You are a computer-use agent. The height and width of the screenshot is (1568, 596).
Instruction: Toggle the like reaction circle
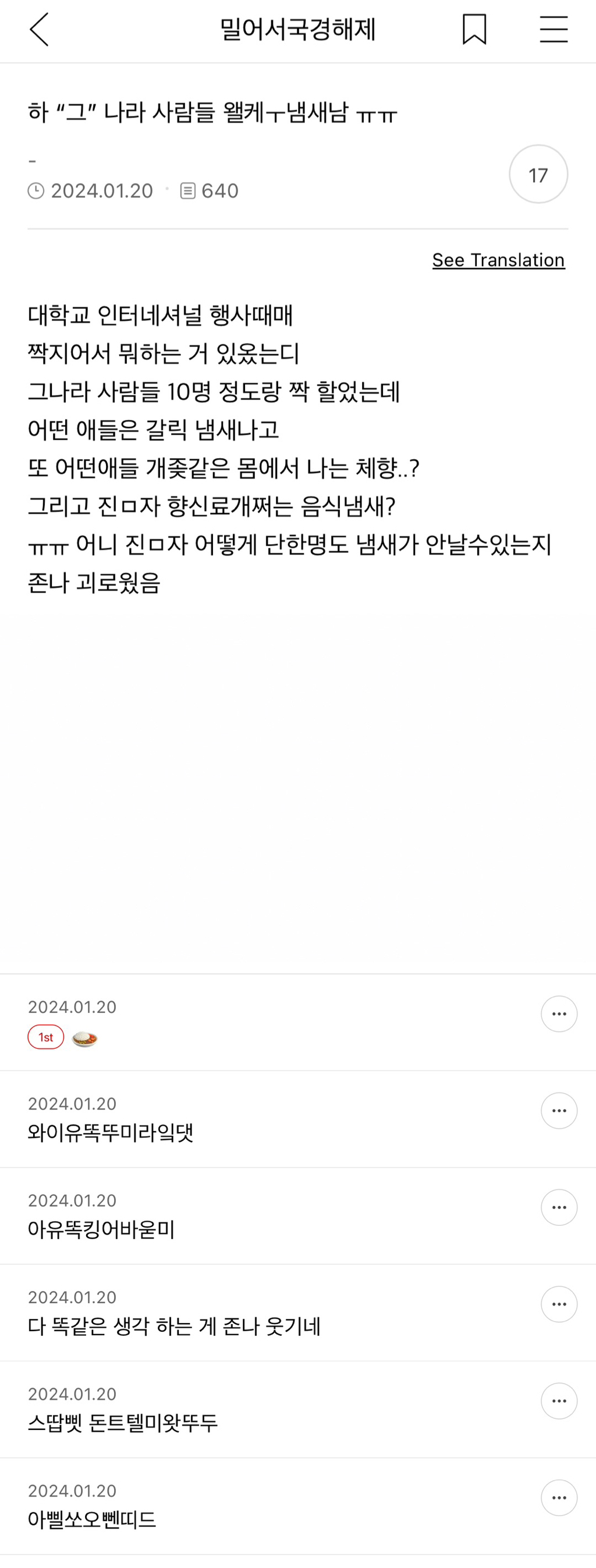point(538,175)
